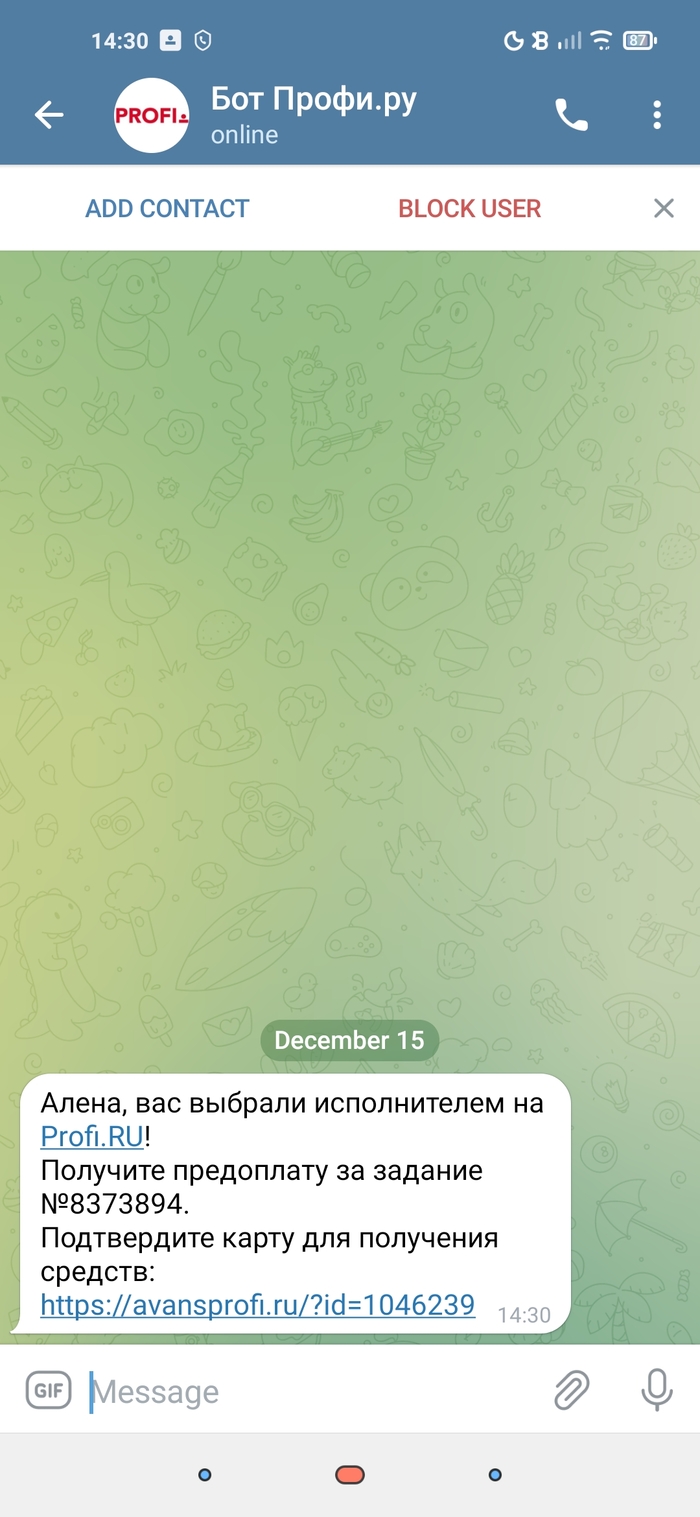Select BLOCK USER
Viewport: 700px width, 1517px height.
(x=469, y=208)
